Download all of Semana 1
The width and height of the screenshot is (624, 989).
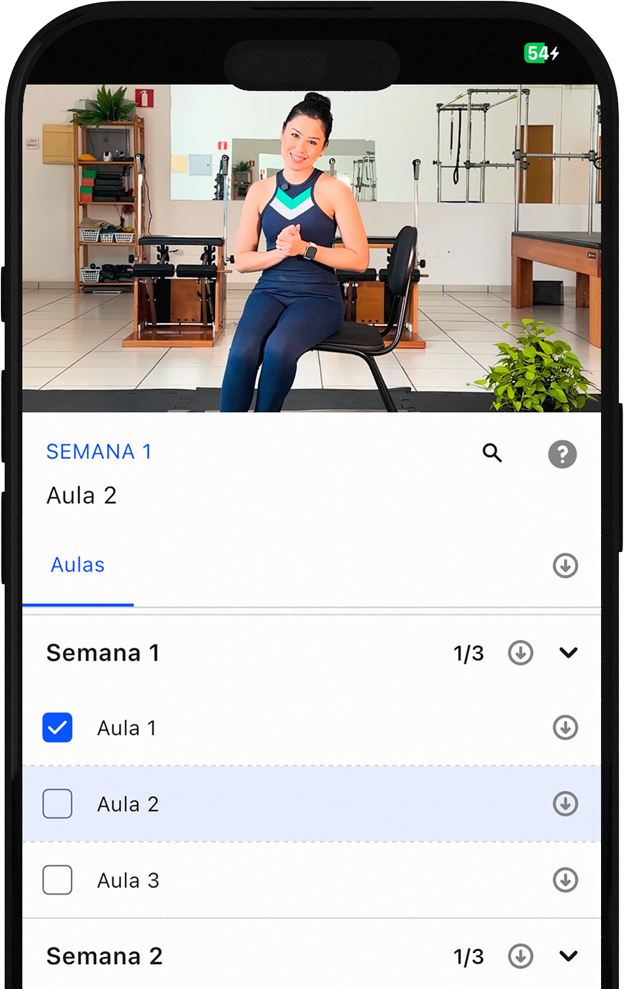tap(520, 653)
